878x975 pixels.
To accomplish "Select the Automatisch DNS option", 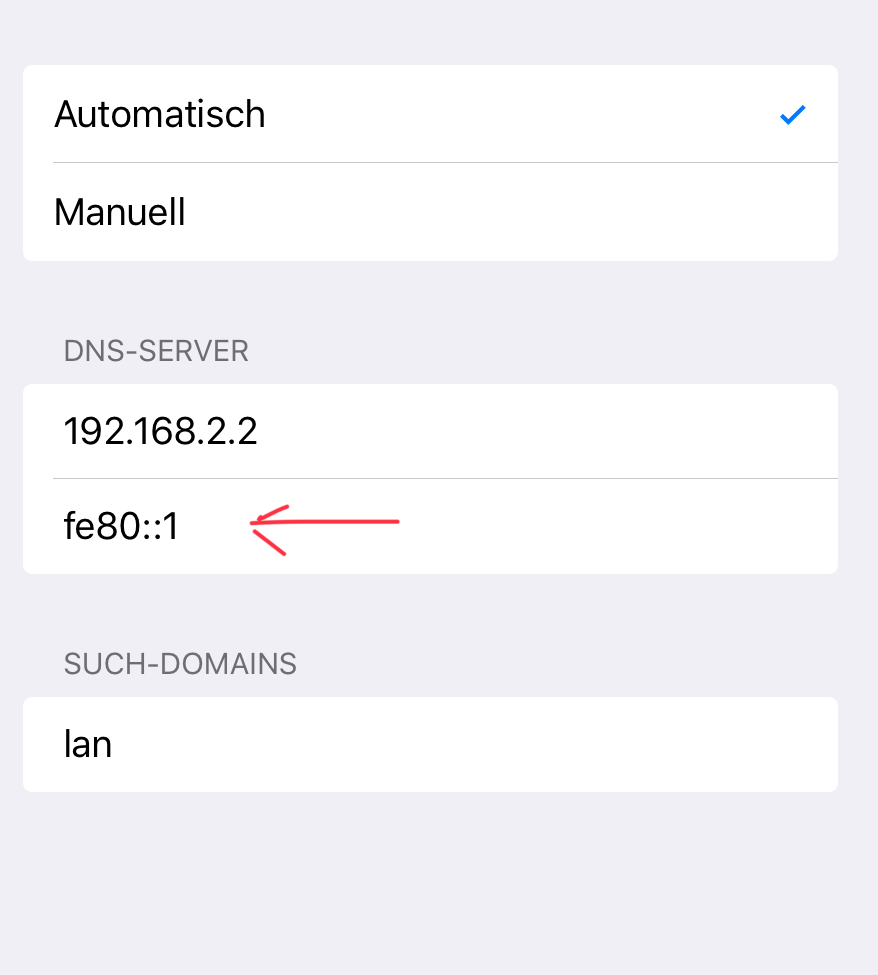I will tap(430, 114).
